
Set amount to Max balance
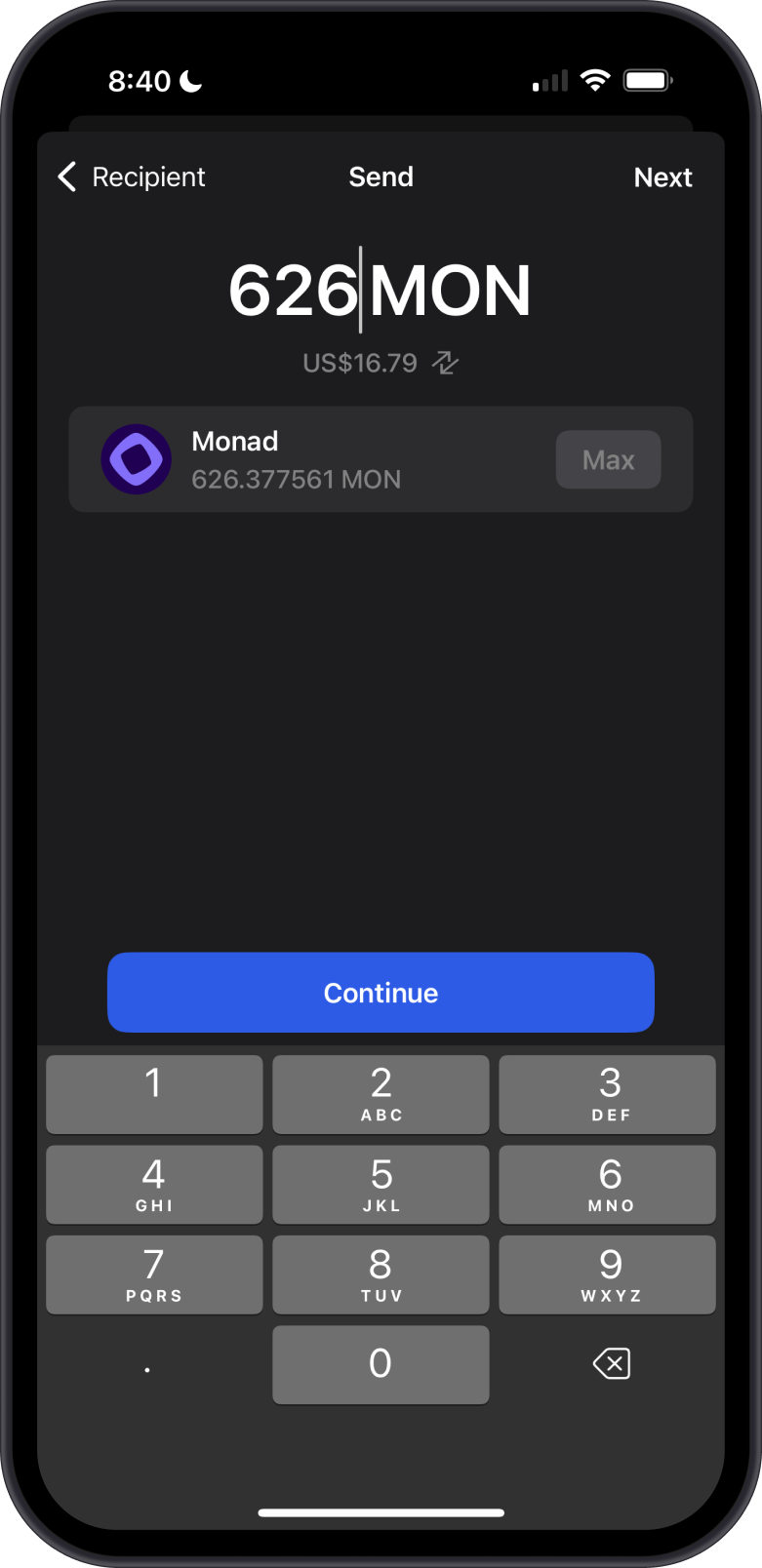[608, 459]
